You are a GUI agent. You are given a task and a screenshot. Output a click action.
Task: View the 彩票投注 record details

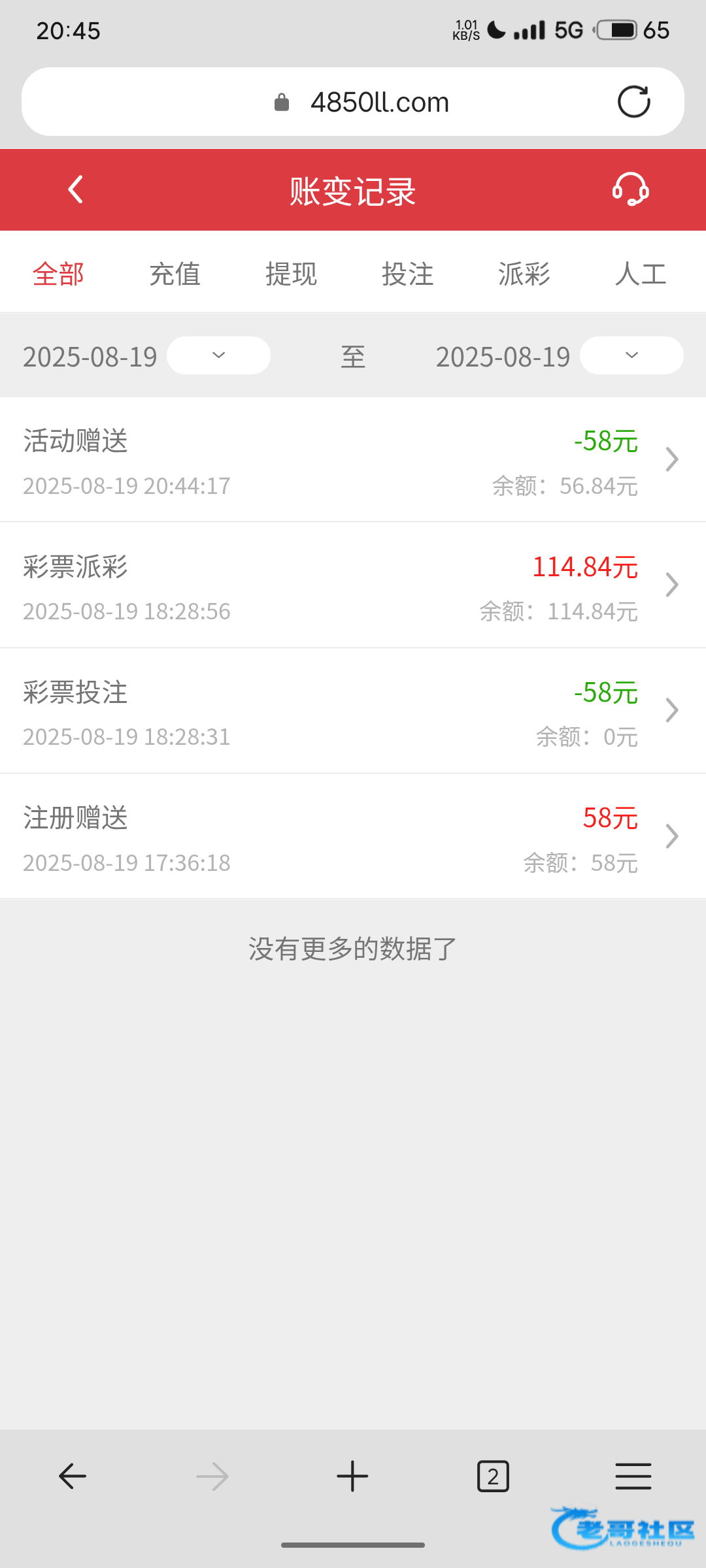point(353,711)
